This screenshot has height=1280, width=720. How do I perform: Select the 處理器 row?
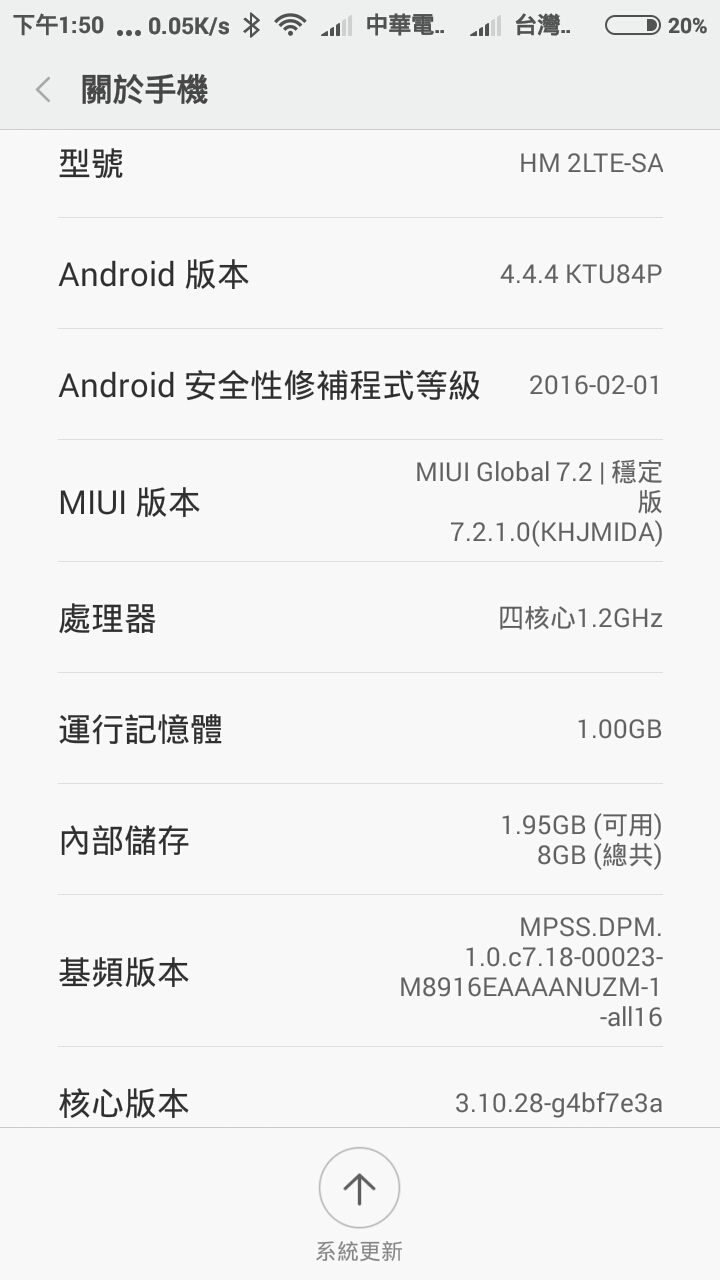click(x=360, y=618)
